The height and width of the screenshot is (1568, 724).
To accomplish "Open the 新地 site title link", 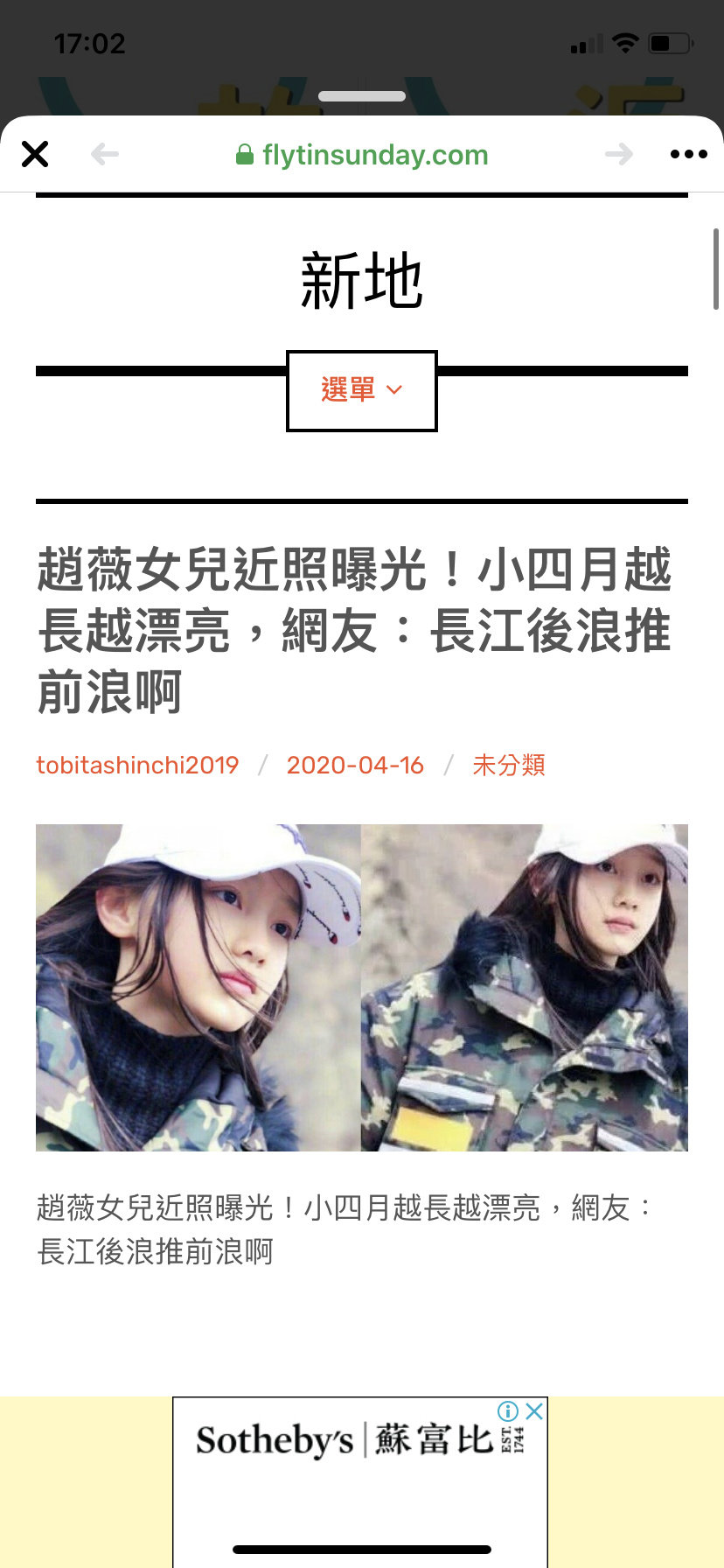I will click(x=362, y=281).
